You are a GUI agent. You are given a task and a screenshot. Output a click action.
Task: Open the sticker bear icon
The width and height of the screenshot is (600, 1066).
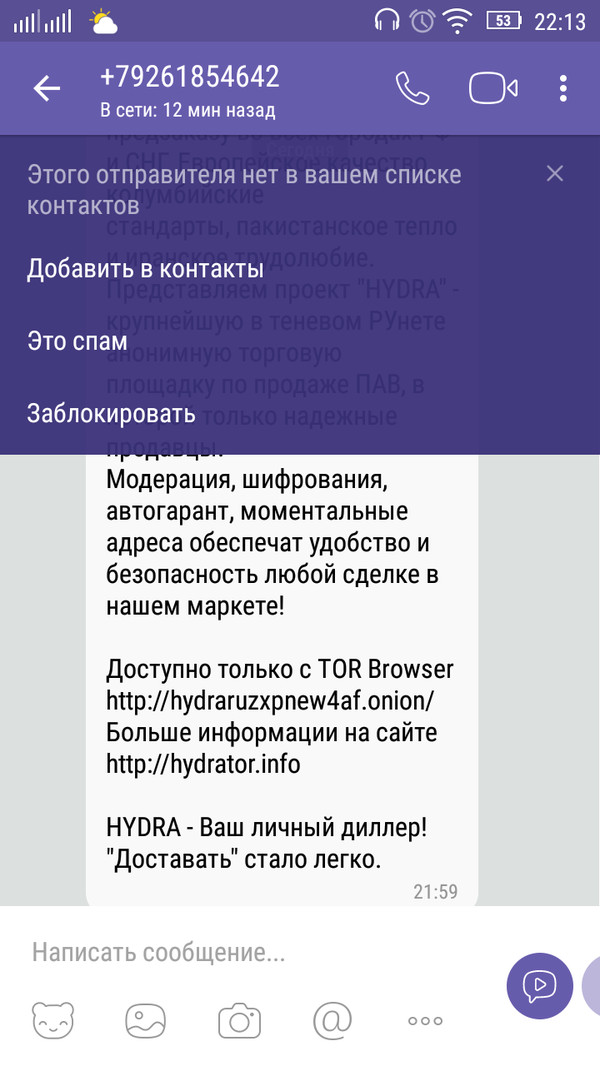[53, 1020]
